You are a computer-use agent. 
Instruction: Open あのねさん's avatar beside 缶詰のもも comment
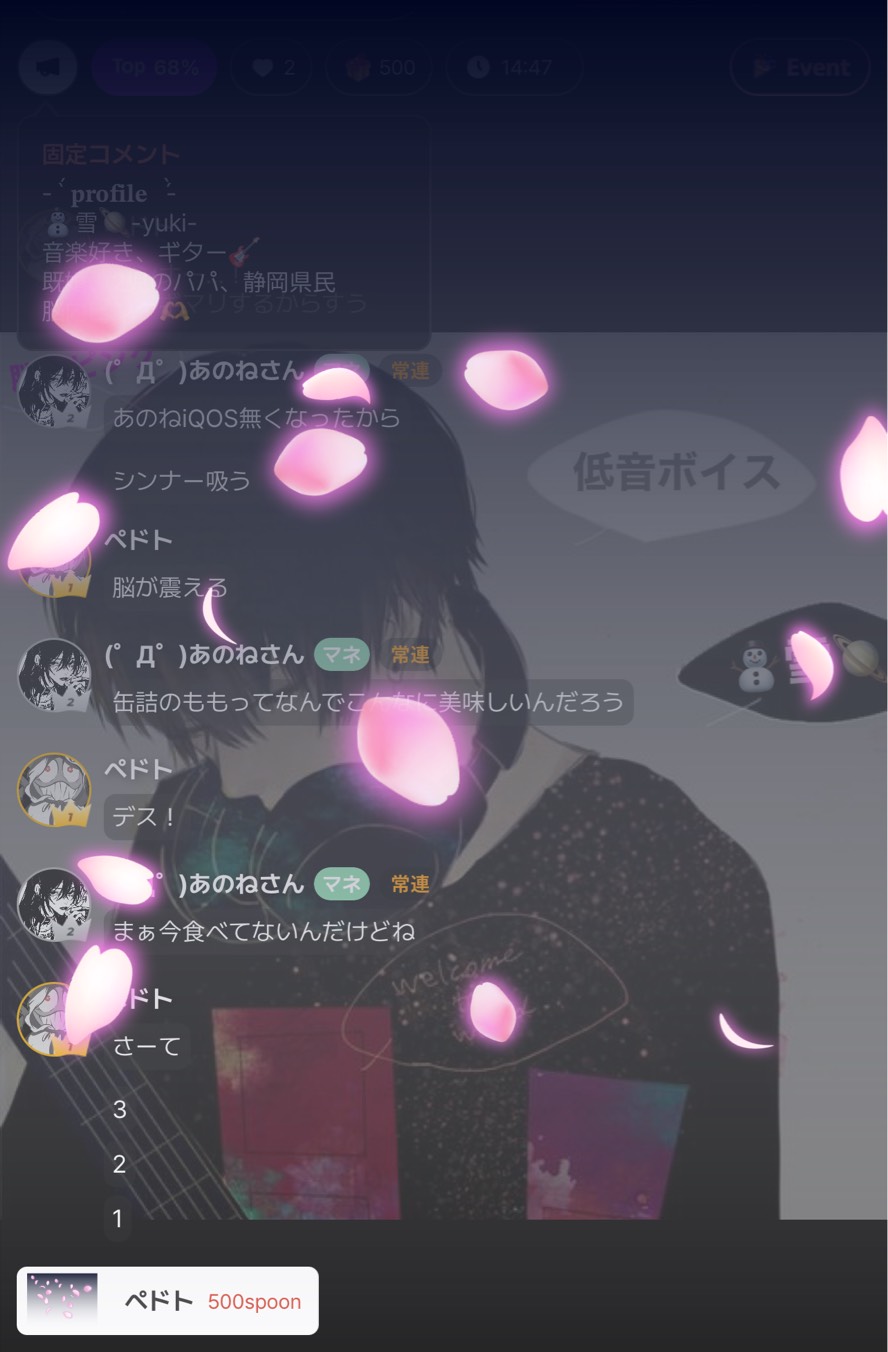[54, 675]
